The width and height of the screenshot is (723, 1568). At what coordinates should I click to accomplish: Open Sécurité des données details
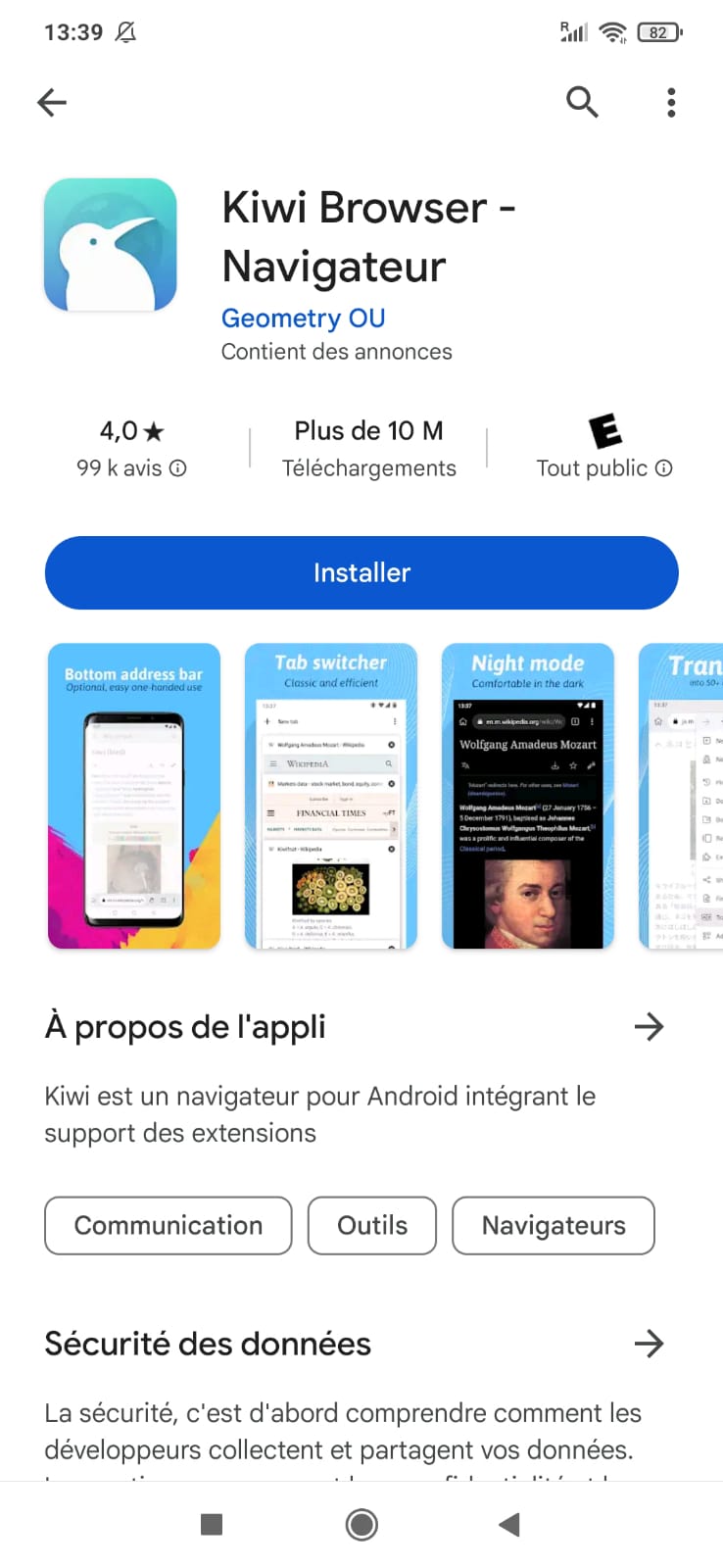click(x=649, y=1344)
